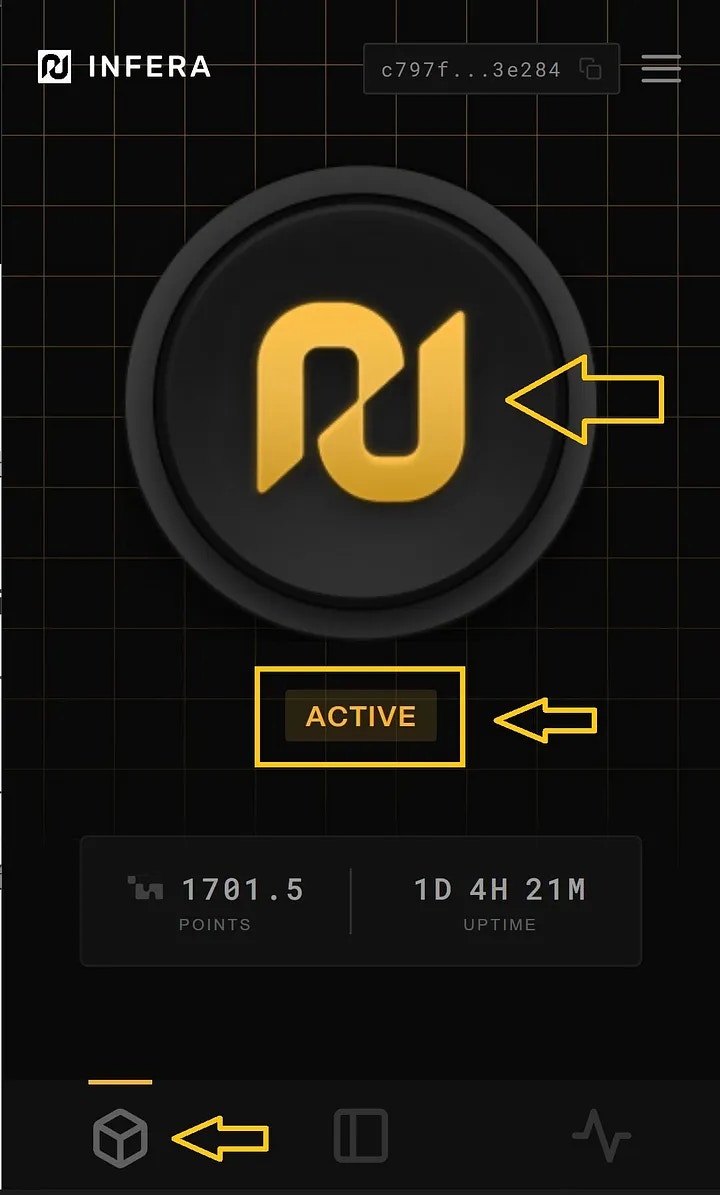Switch to the activity pulse tab
Viewport: 720px width, 1195px height.
point(601,1137)
